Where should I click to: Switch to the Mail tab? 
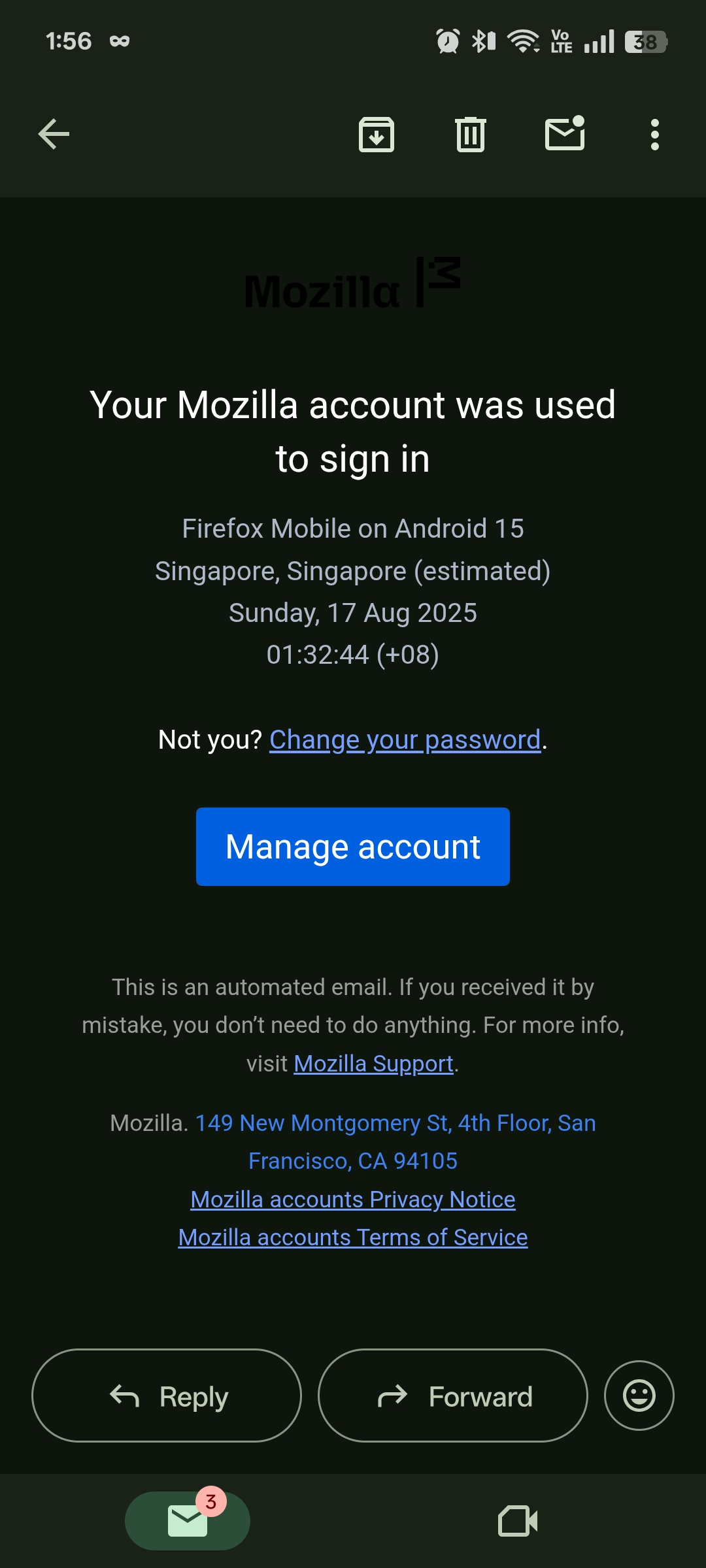click(x=188, y=1521)
